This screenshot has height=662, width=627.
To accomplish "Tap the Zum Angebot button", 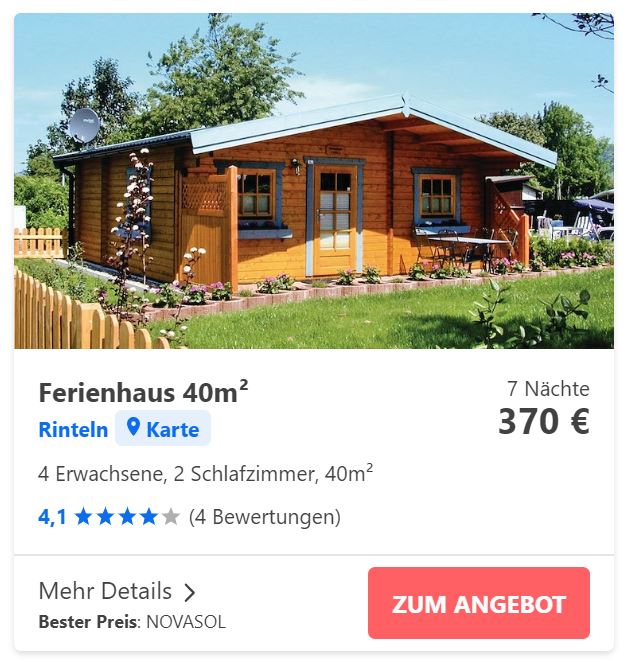I will tap(478, 603).
